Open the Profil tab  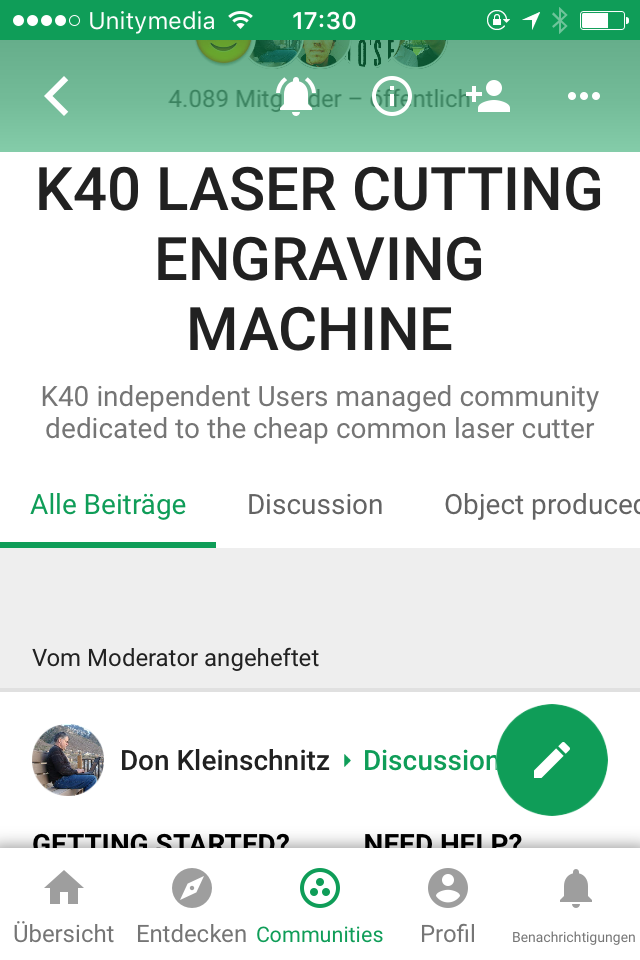tap(447, 906)
